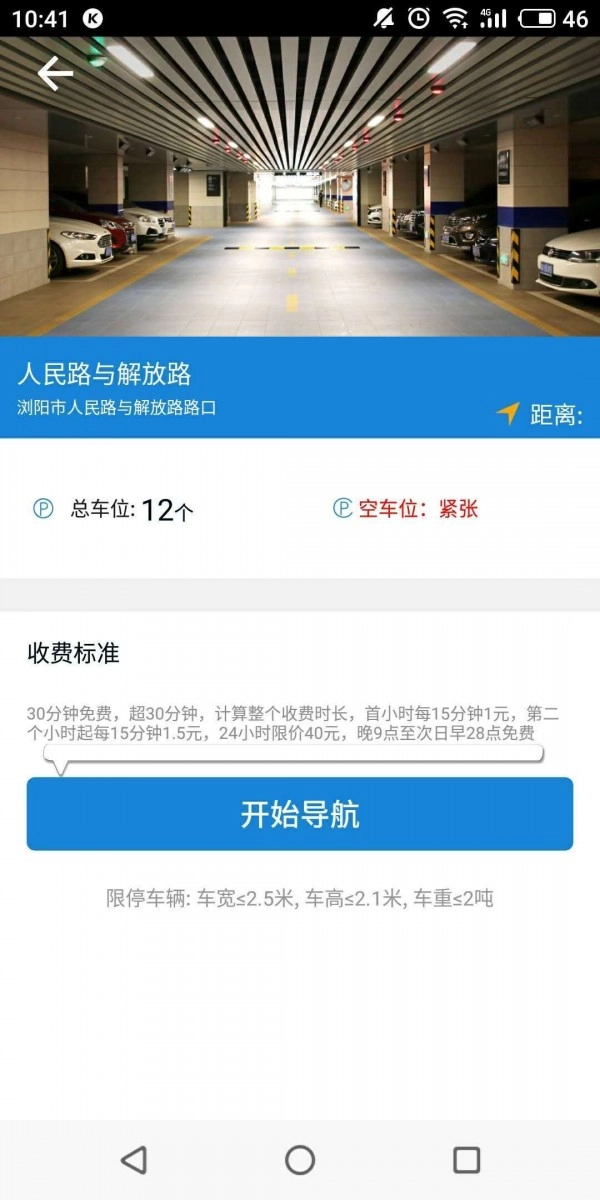The height and width of the screenshot is (1200, 600).
Task: Tap the system back button
Action: click(133, 1160)
